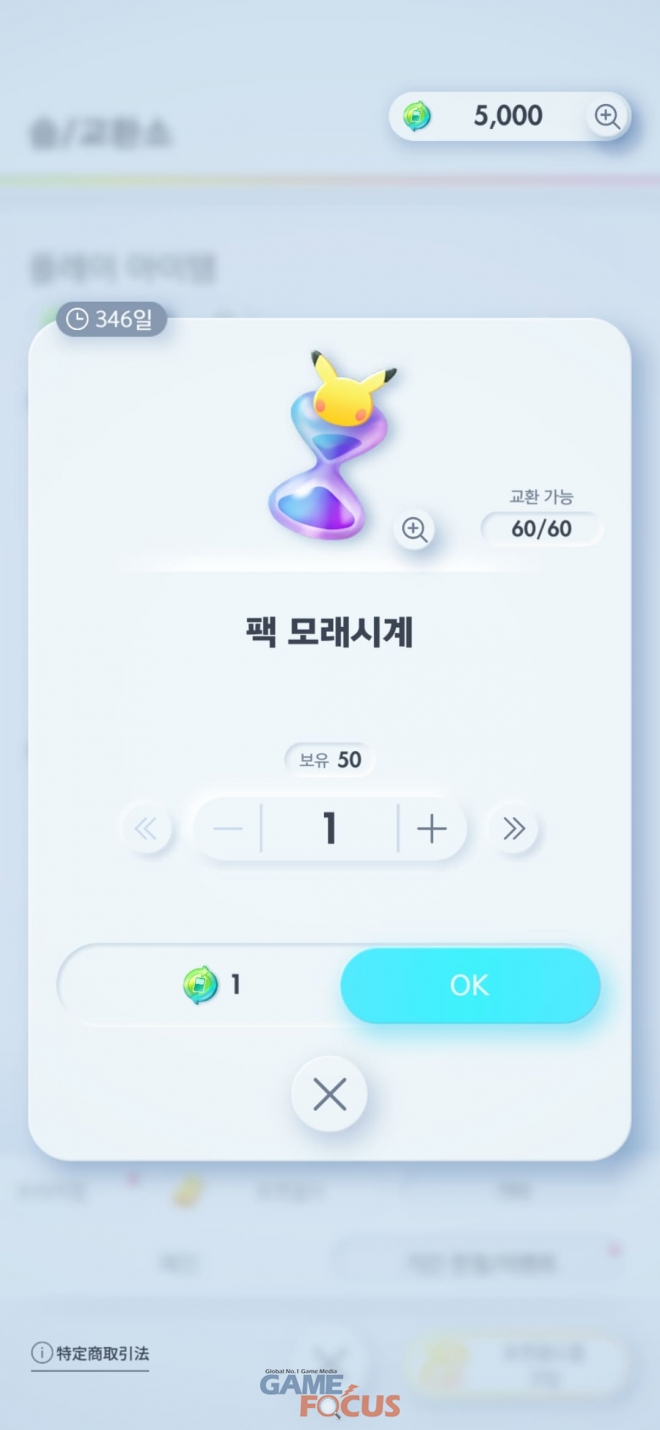Increase quantity with the plus button

click(x=431, y=829)
